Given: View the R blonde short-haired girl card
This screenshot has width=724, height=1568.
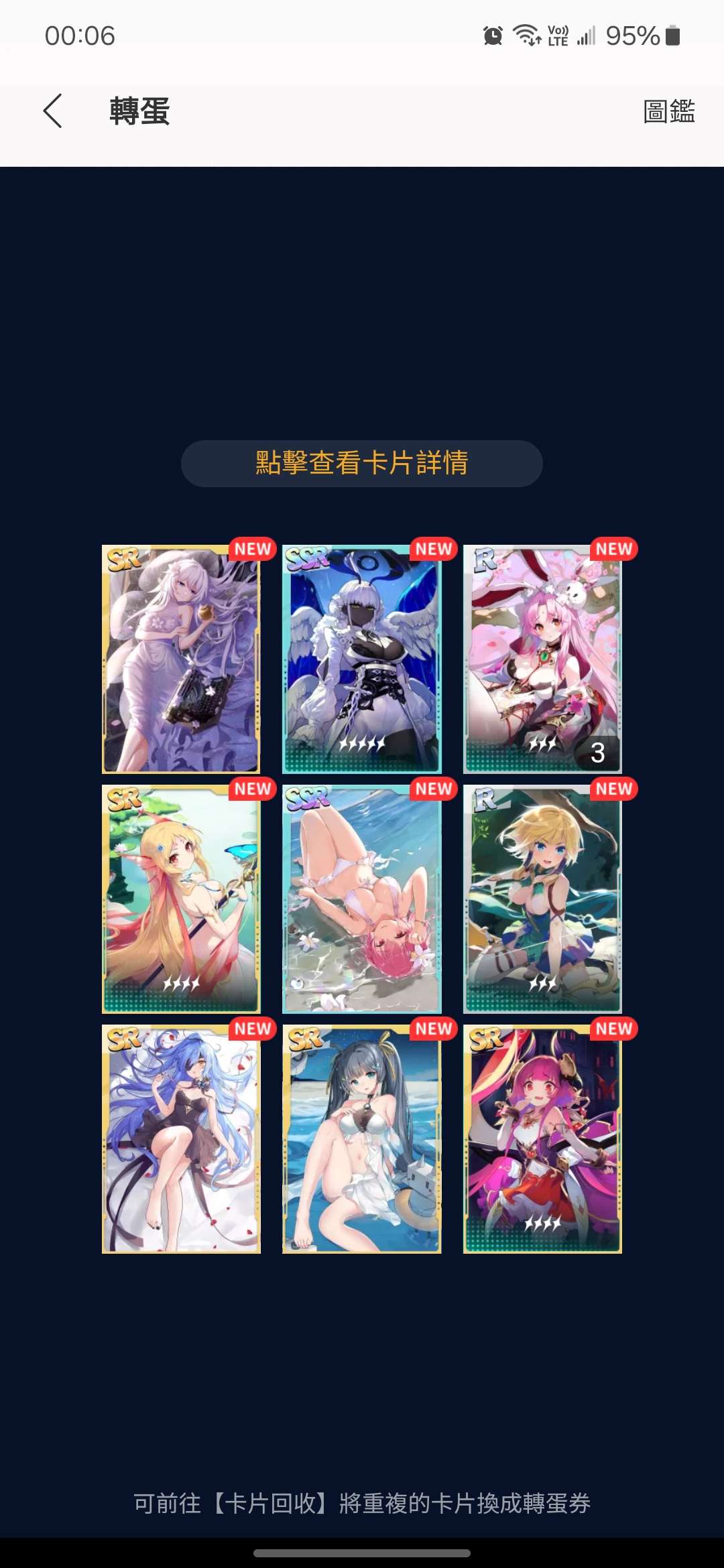Looking at the screenshot, I should coord(542,899).
